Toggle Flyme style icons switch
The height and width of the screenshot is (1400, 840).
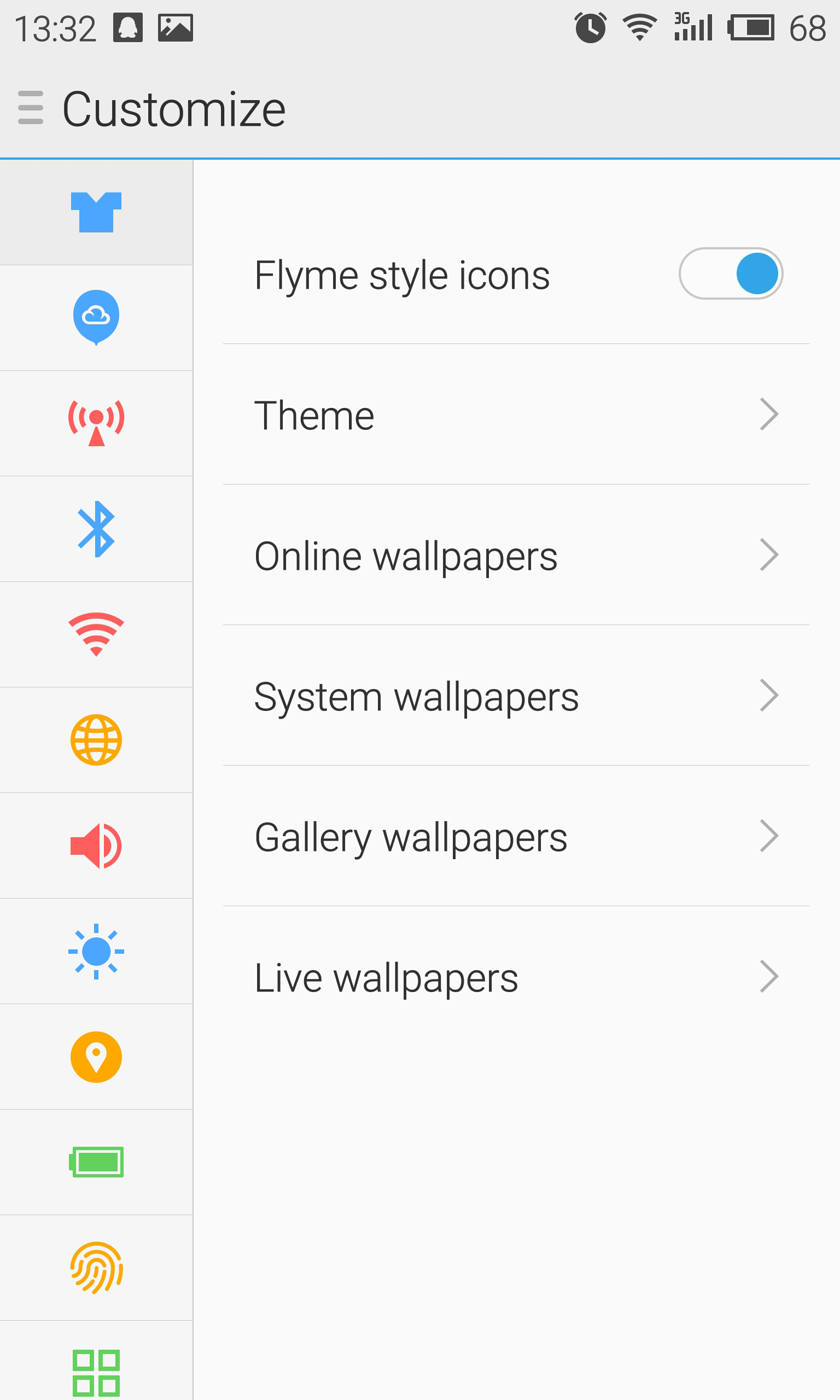(730, 274)
